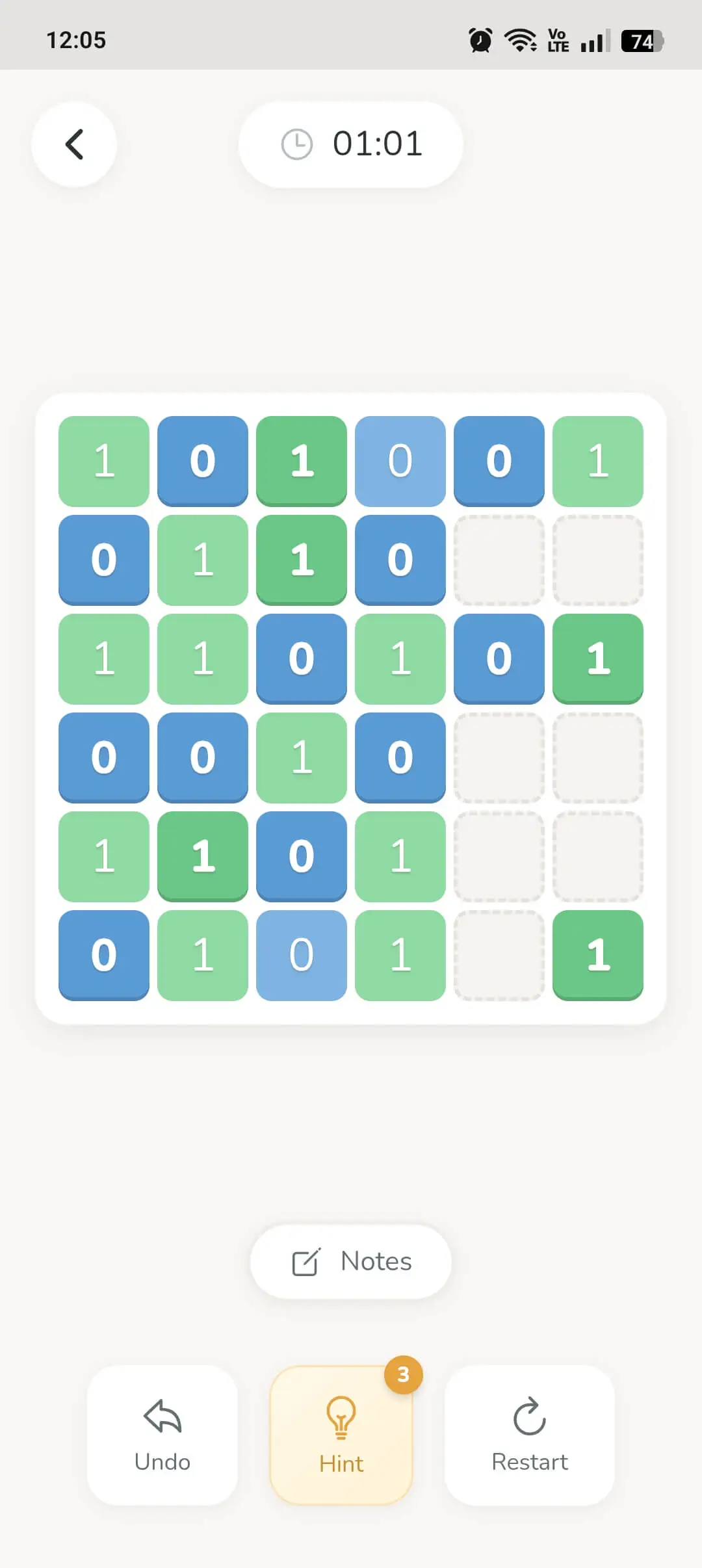
Task: Open the Notes panel
Action: tap(350, 1260)
